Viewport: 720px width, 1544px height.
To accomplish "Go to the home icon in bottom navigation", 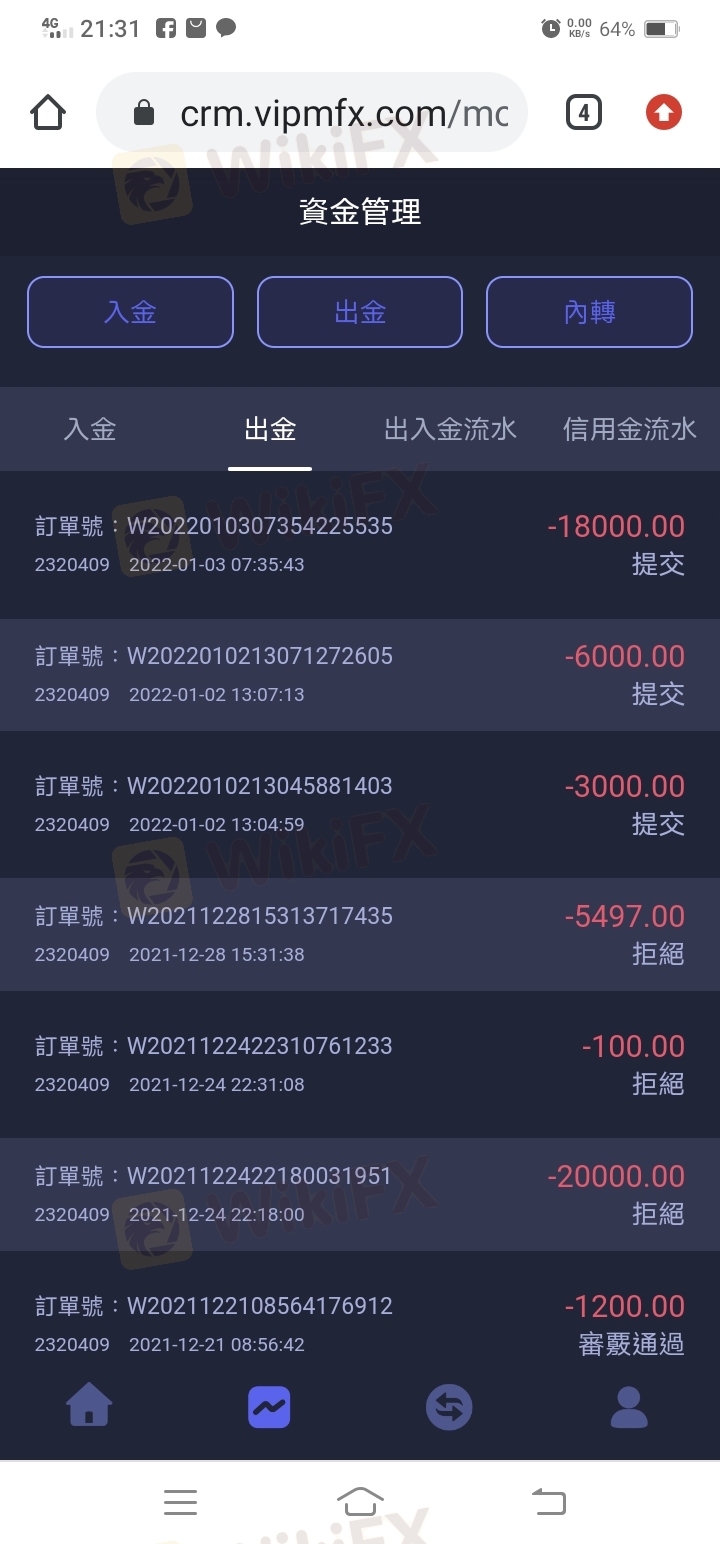I will coord(89,1406).
